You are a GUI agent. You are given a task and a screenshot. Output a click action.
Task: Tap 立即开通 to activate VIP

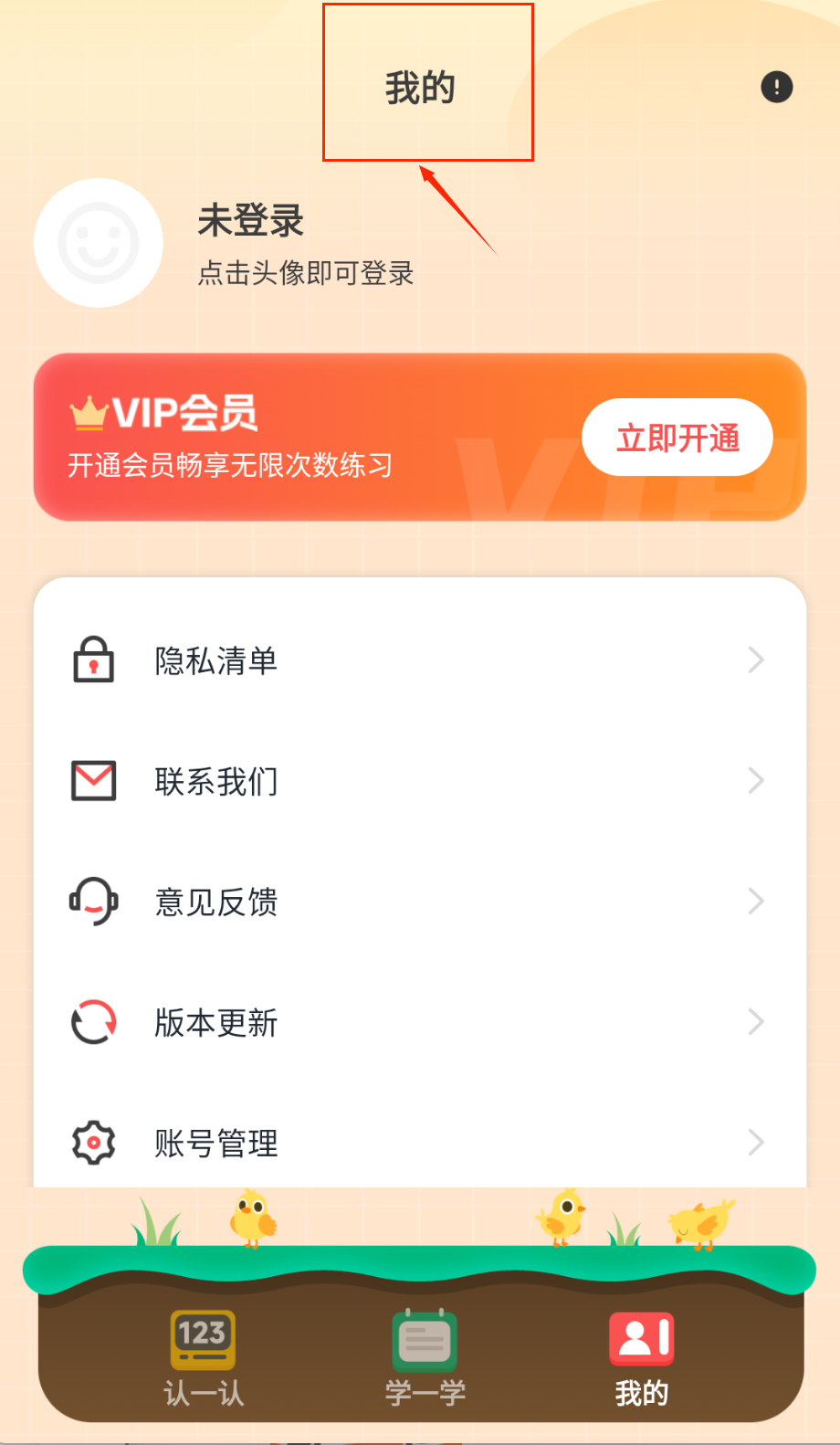(x=677, y=438)
